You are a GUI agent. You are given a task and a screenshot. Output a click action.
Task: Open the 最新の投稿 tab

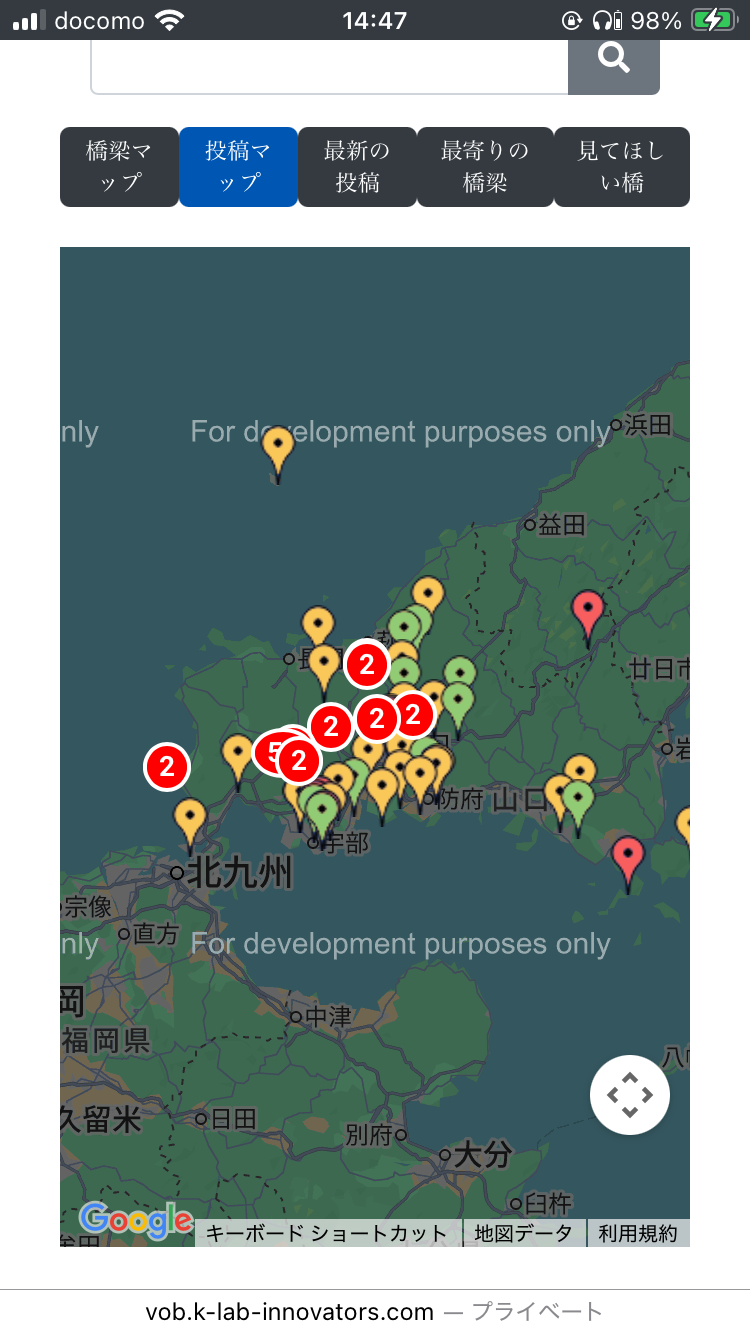[x=357, y=167]
